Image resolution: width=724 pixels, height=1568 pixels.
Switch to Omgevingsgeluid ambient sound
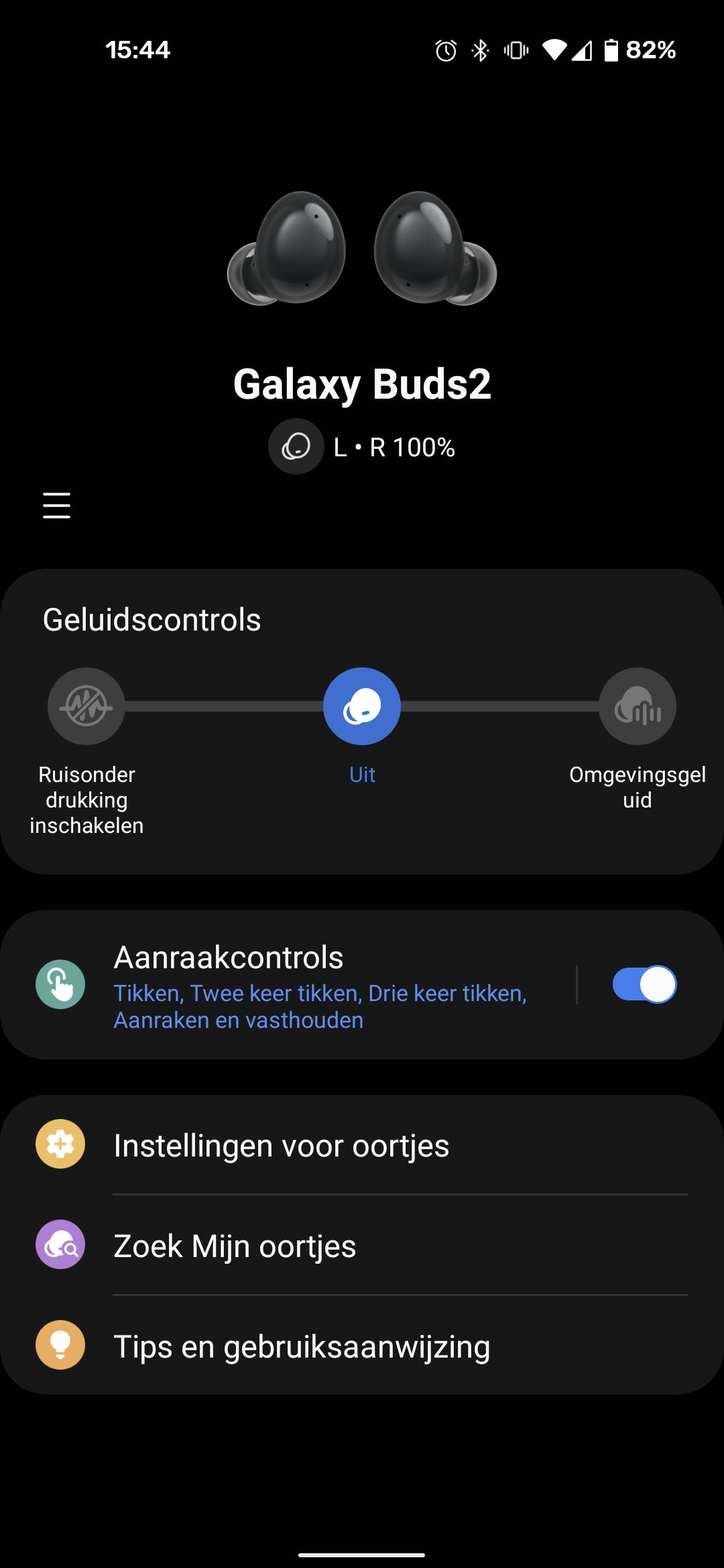[x=637, y=706]
